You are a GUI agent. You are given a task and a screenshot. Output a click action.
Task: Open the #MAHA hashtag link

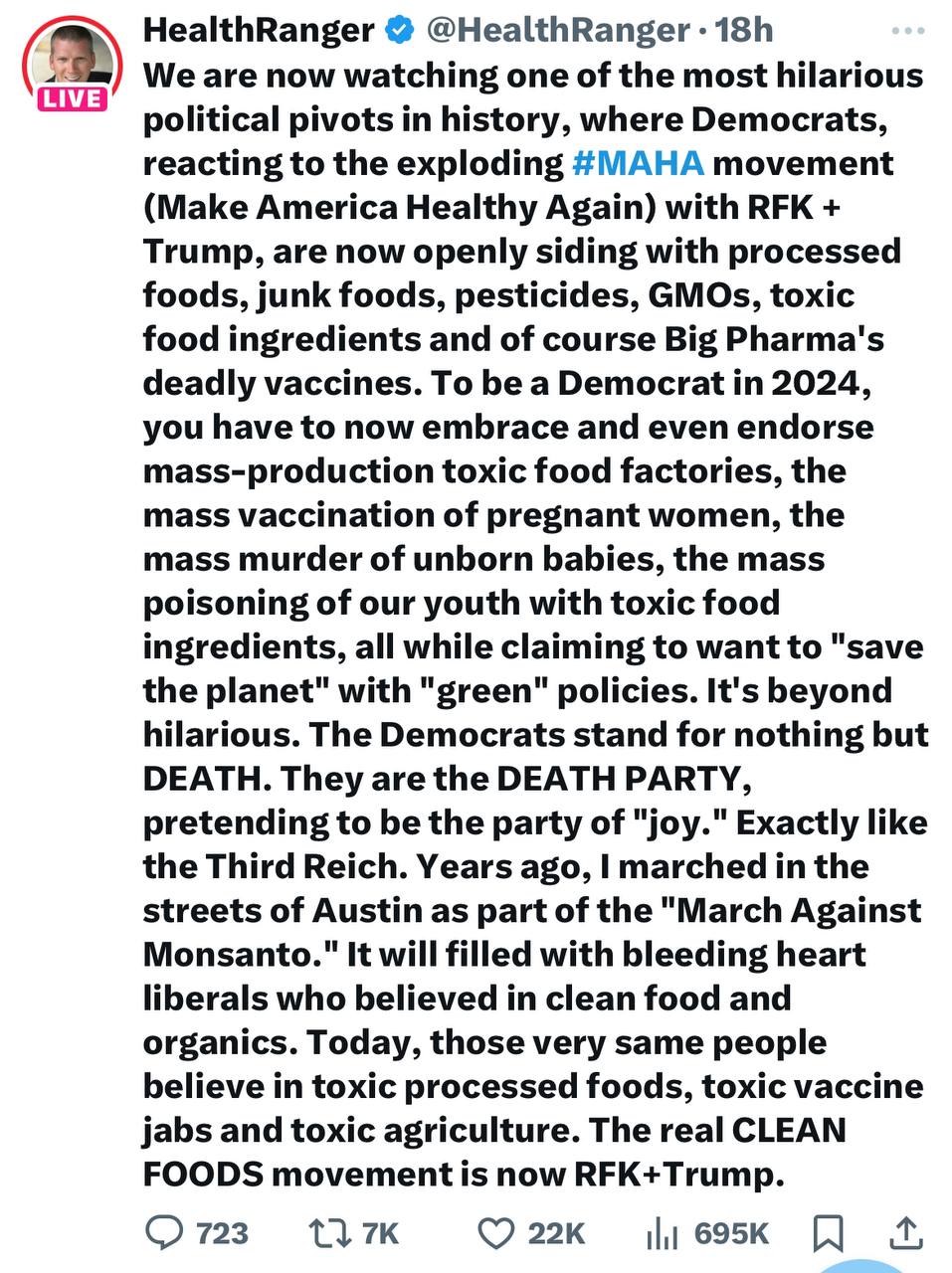pos(638,163)
